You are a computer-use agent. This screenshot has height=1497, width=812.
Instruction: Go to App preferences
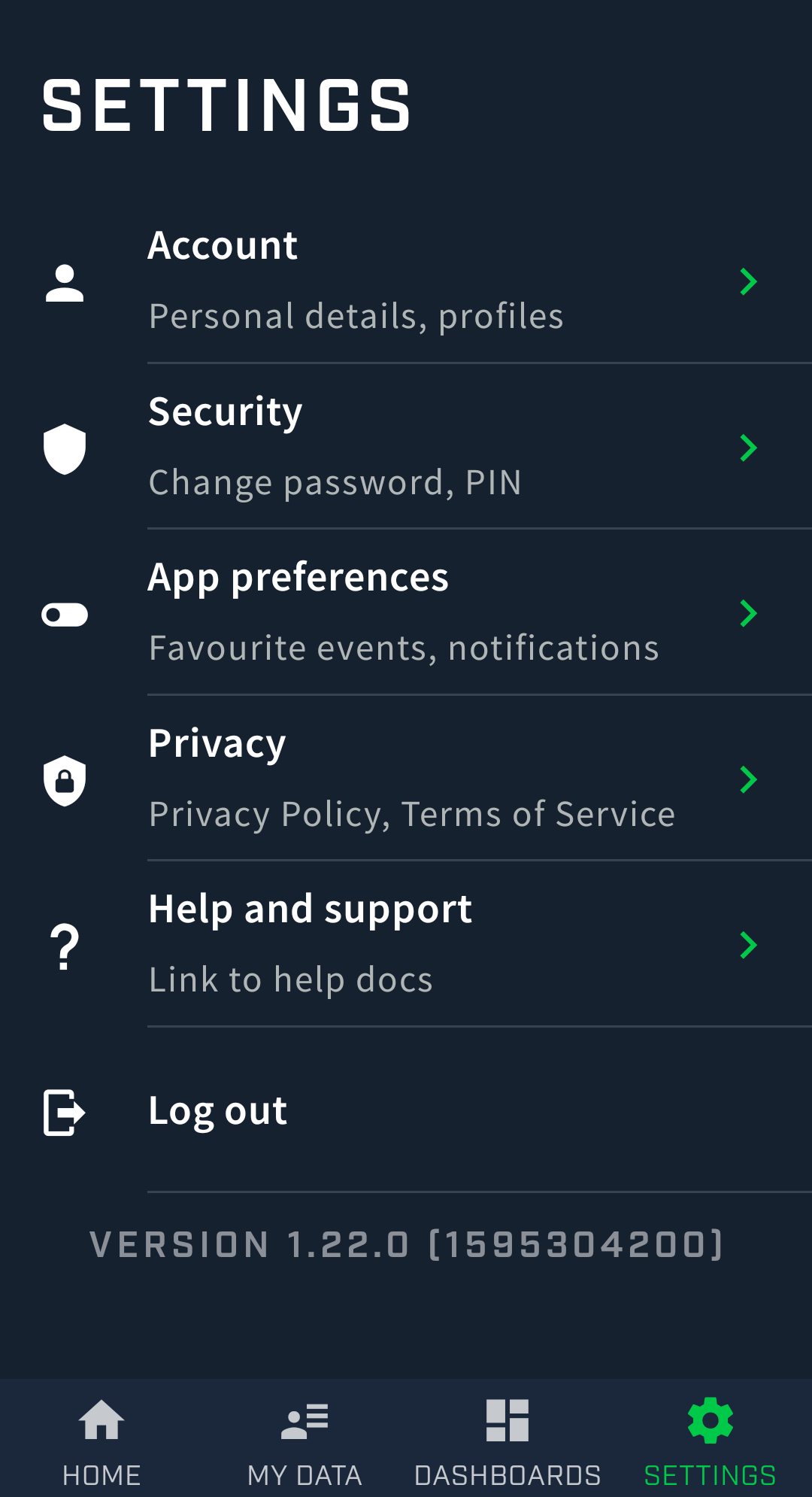pos(406,613)
